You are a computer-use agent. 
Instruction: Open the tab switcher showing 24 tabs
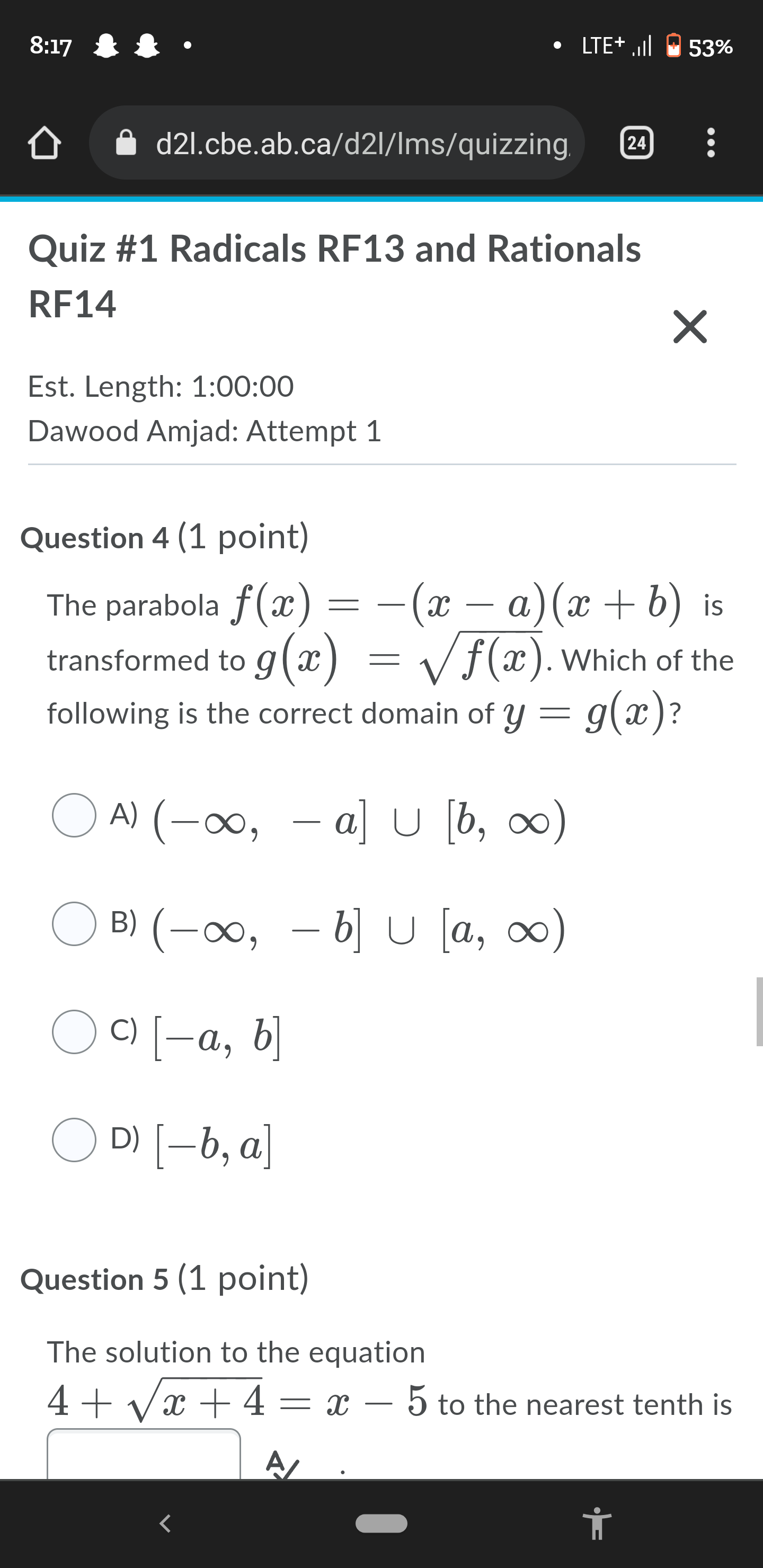coord(636,143)
